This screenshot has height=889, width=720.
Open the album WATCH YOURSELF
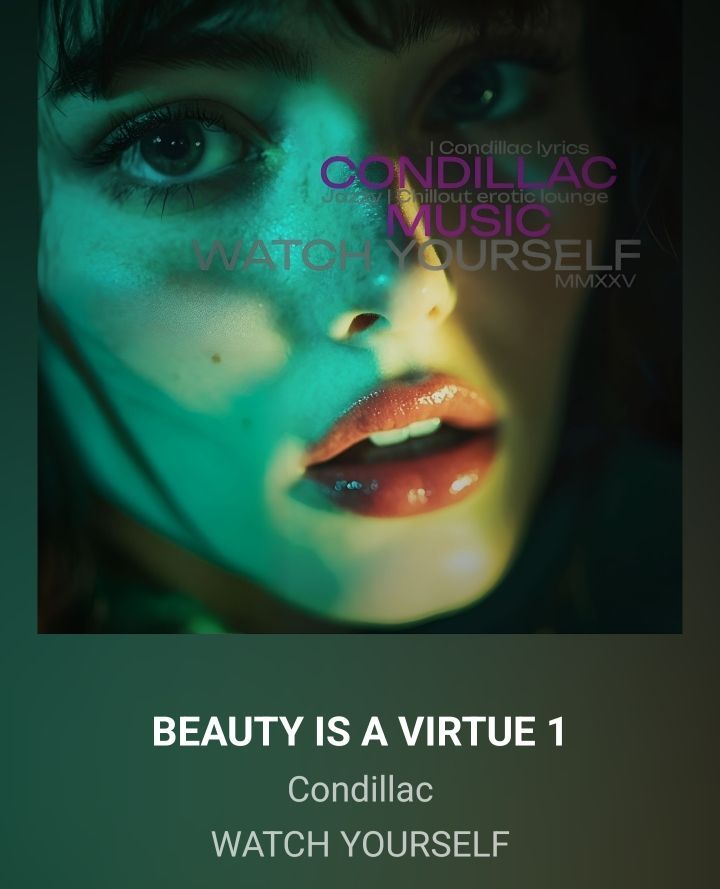pos(360,844)
